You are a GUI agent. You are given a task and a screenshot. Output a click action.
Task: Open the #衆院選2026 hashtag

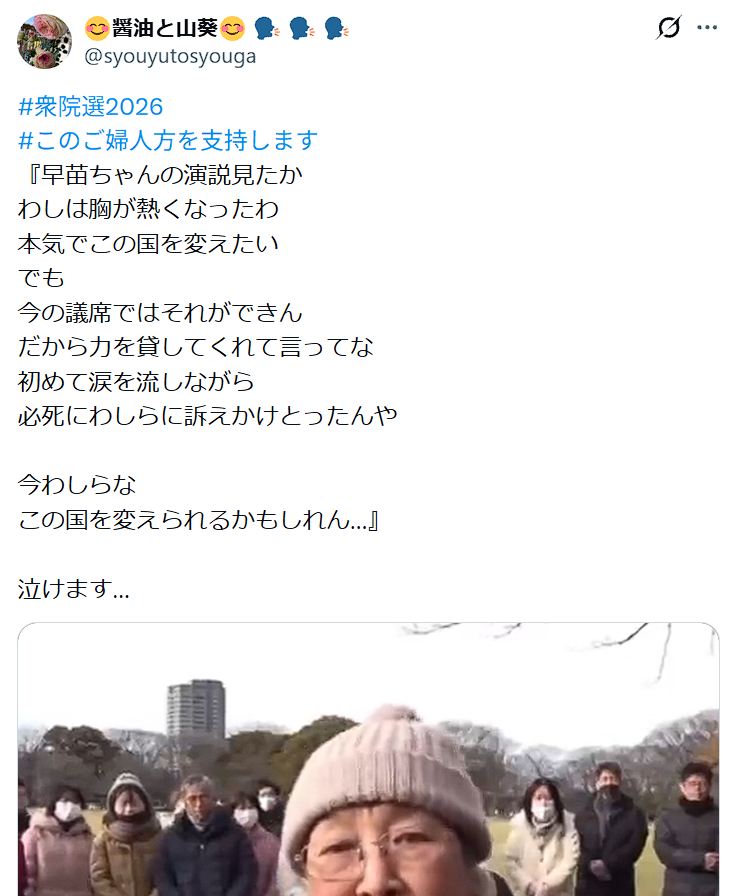coord(90,106)
